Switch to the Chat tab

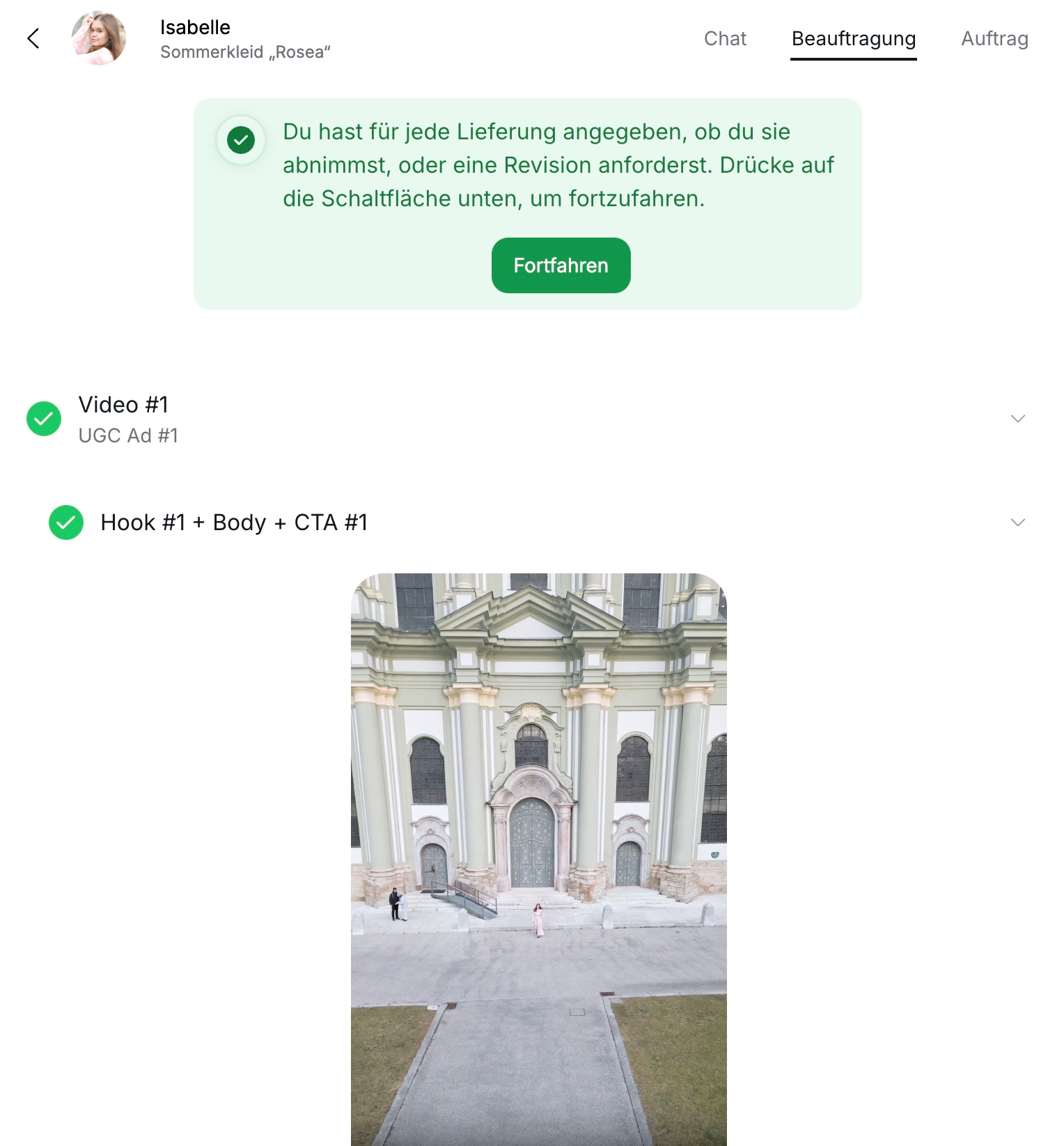click(725, 39)
